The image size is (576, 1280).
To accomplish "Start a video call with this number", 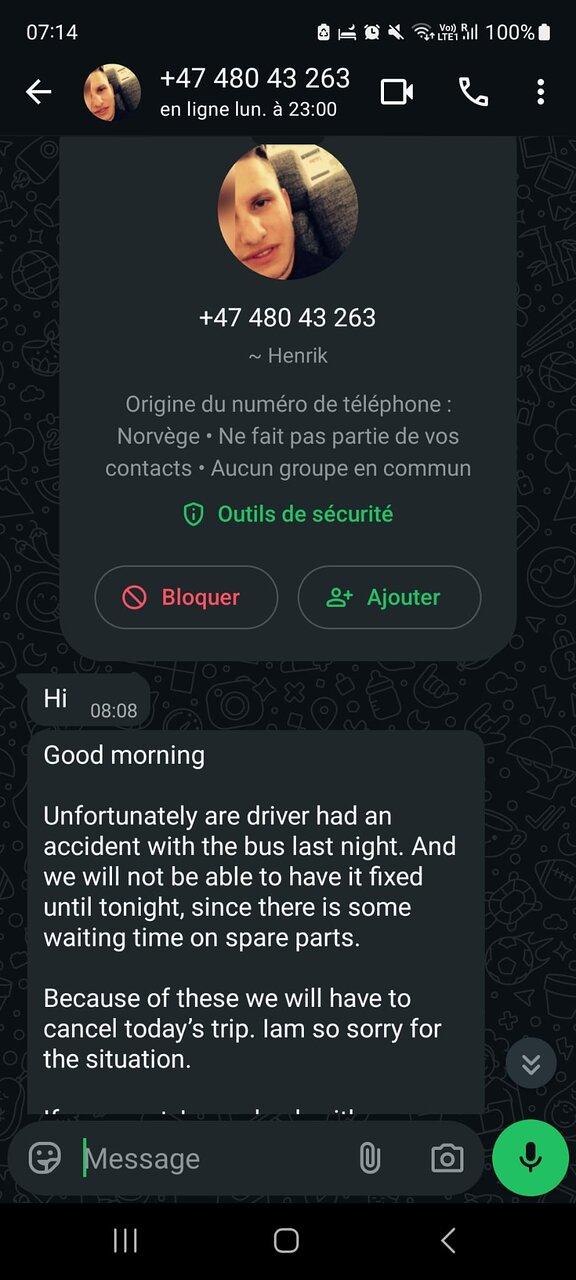I will (x=397, y=92).
